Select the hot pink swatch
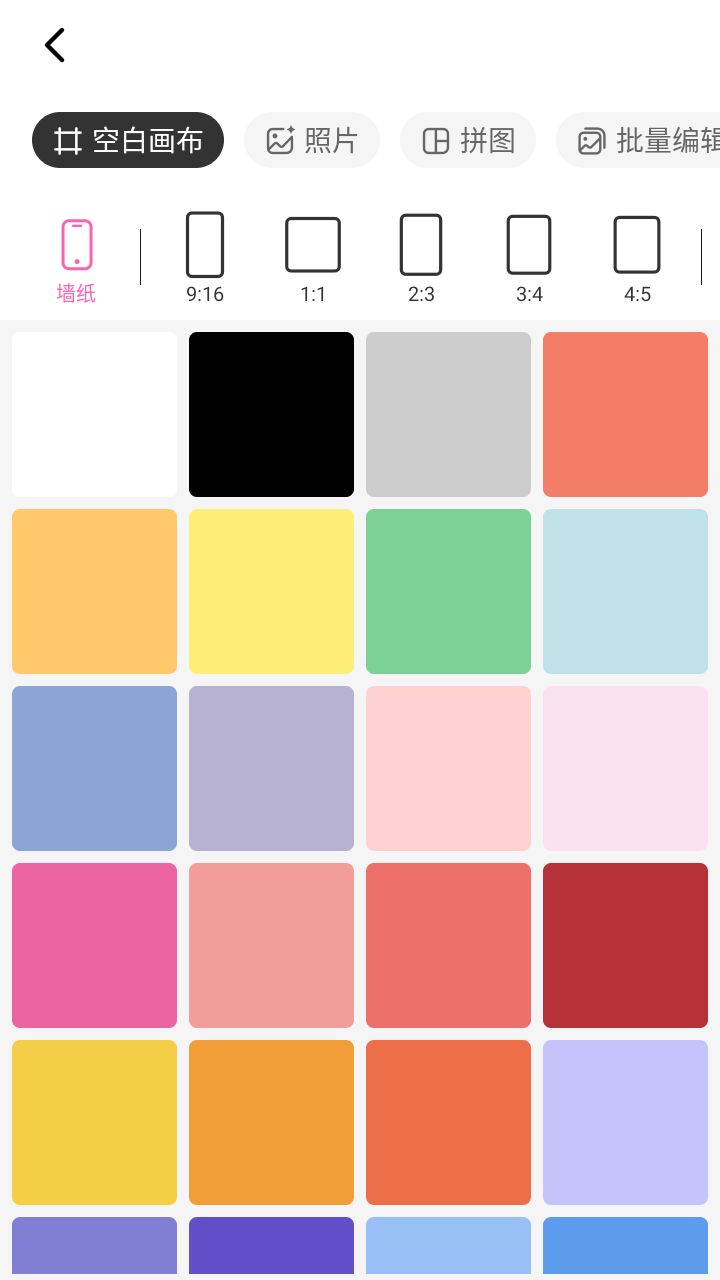720x1280 pixels. pos(95,945)
